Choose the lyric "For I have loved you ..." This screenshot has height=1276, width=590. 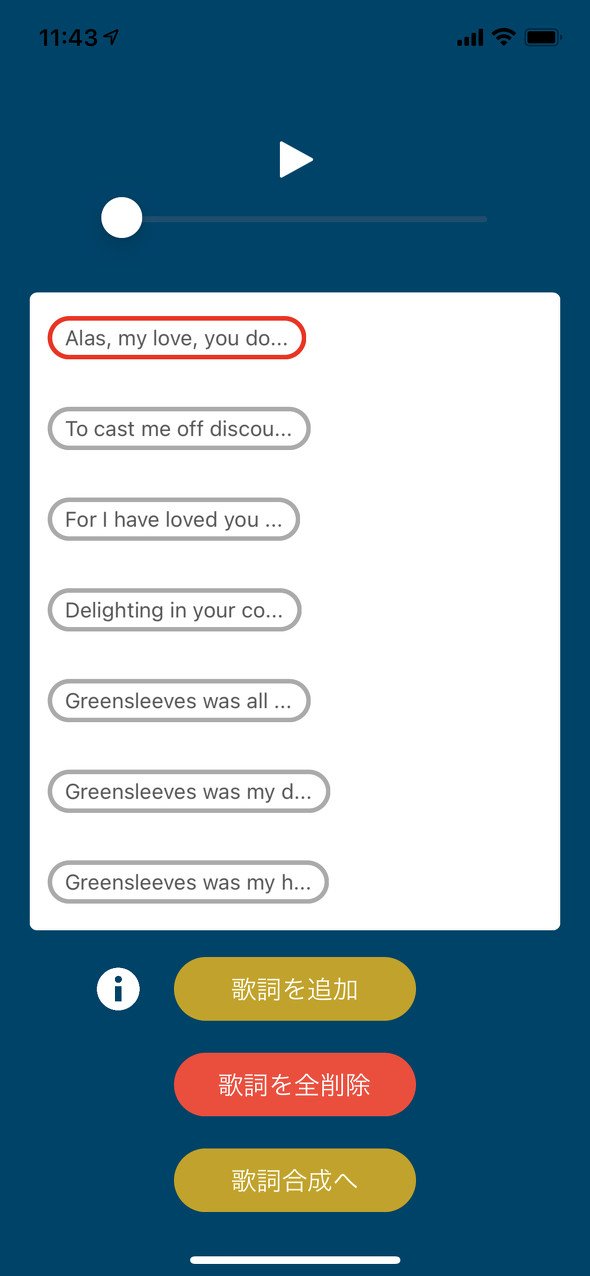(174, 519)
